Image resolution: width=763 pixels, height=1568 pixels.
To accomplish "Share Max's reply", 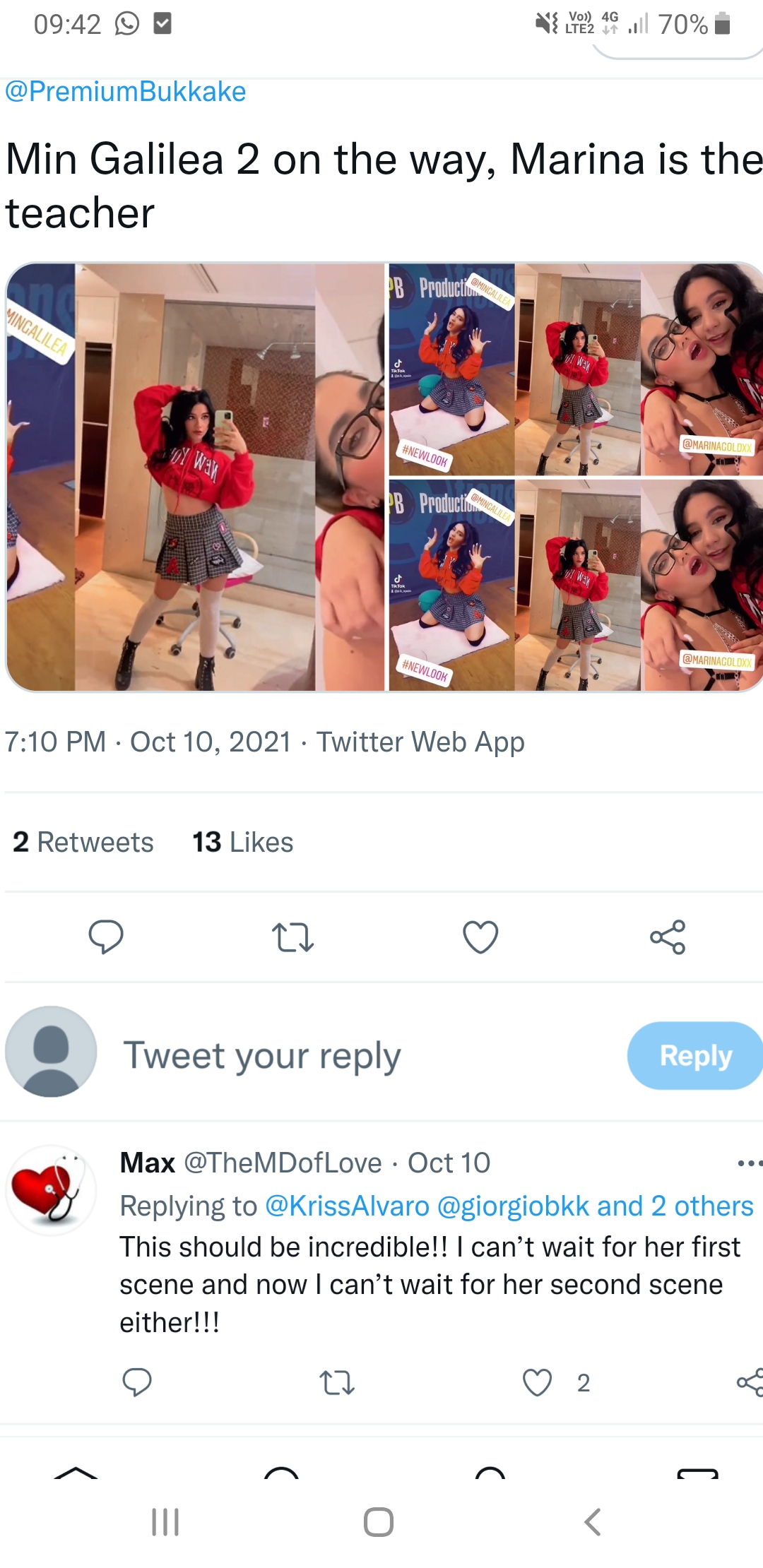I will (749, 1382).
